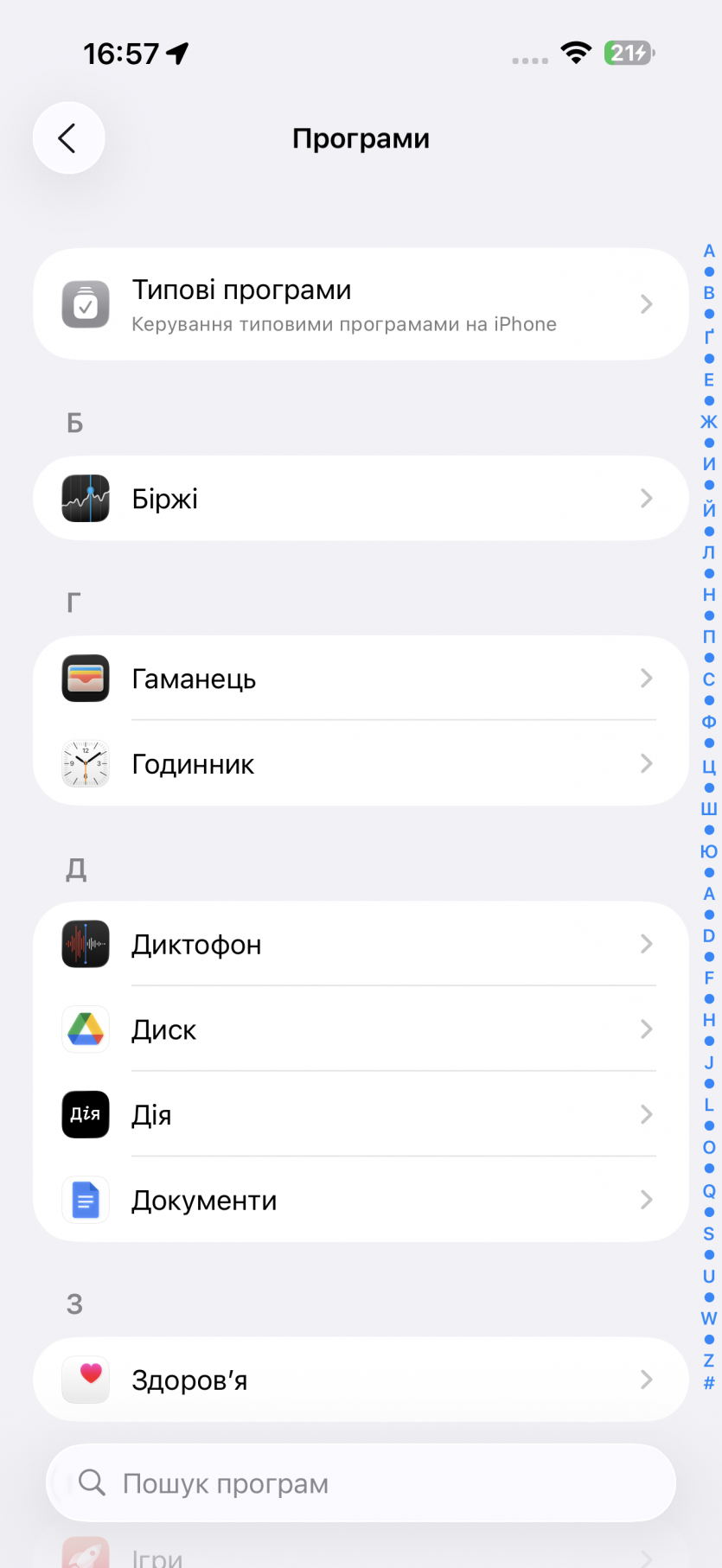
Task: Open Диск app settings
Action: (361, 1029)
